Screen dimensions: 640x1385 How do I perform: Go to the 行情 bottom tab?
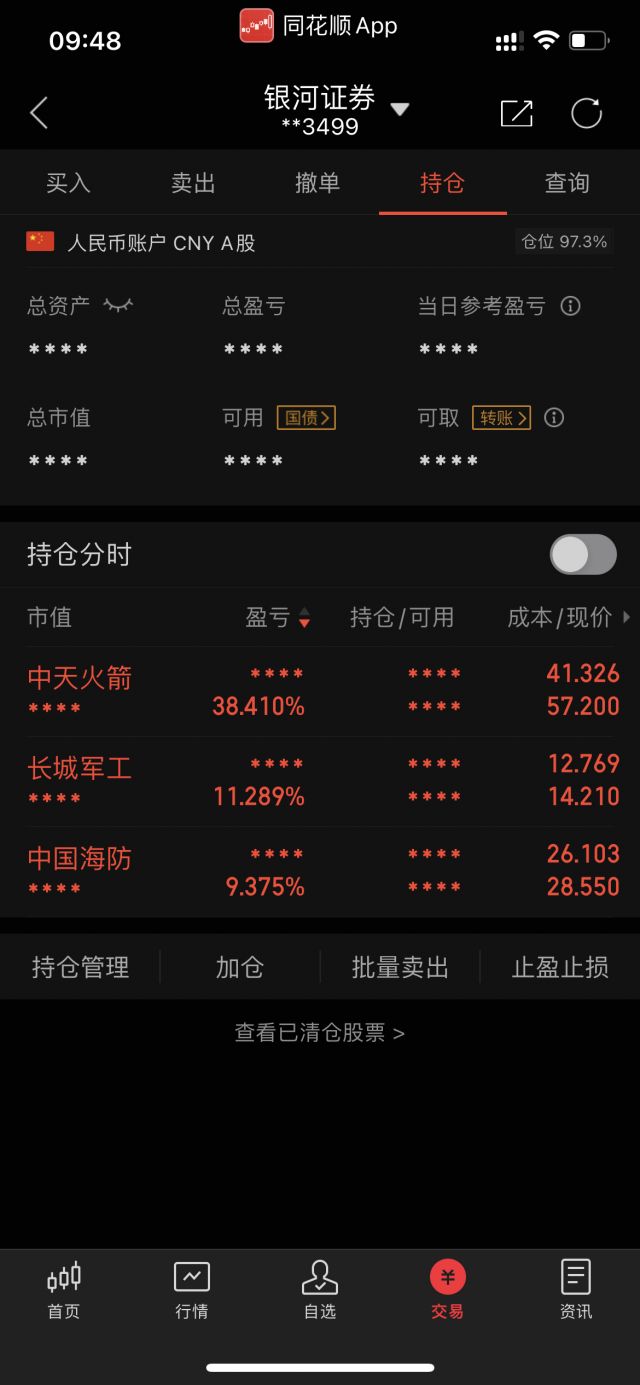click(192, 1290)
